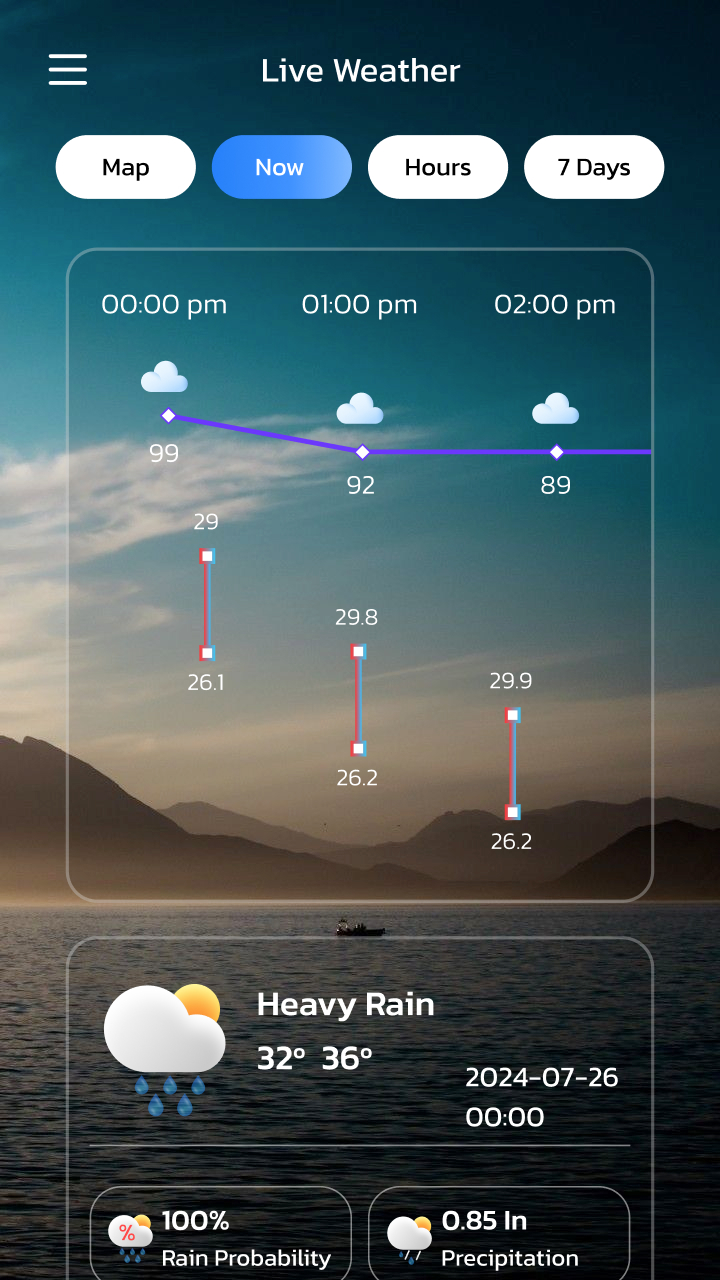Open the hamburger navigation menu

67,70
